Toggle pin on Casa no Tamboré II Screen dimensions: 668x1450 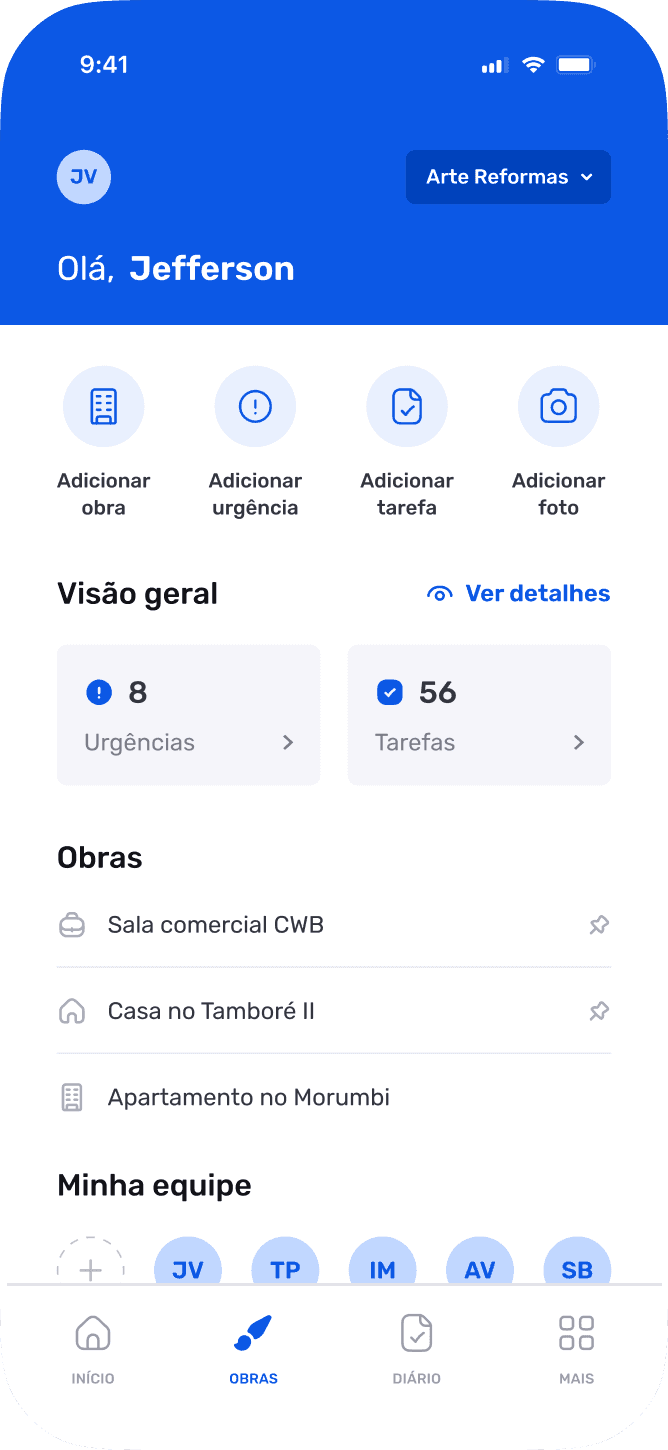click(599, 1011)
